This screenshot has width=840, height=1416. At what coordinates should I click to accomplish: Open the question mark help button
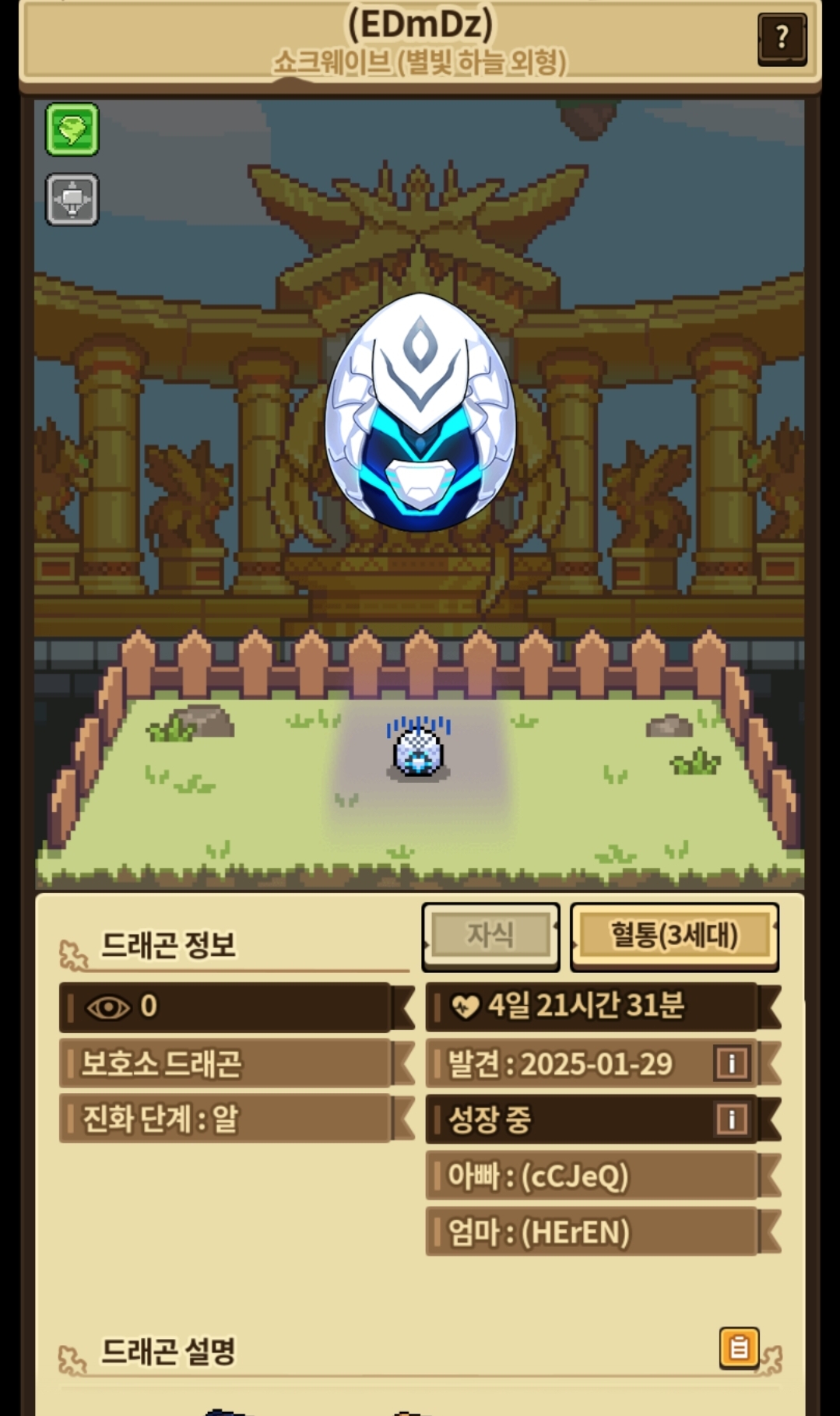[x=782, y=39]
